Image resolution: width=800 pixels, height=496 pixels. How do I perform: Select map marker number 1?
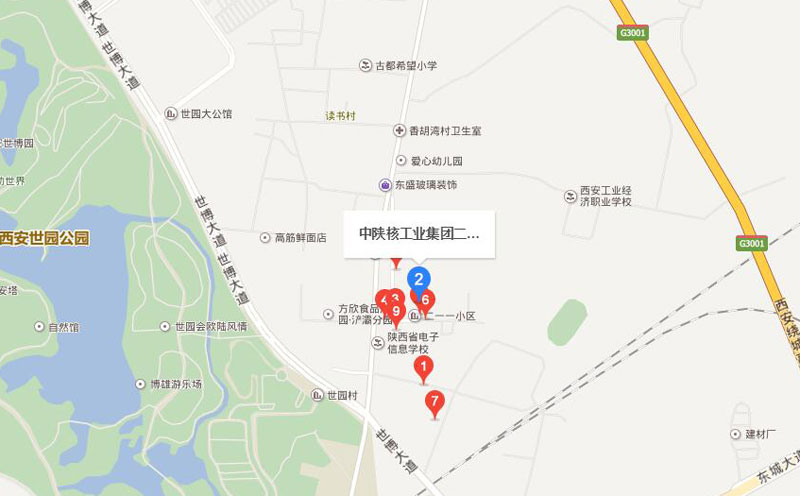point(423,368)
